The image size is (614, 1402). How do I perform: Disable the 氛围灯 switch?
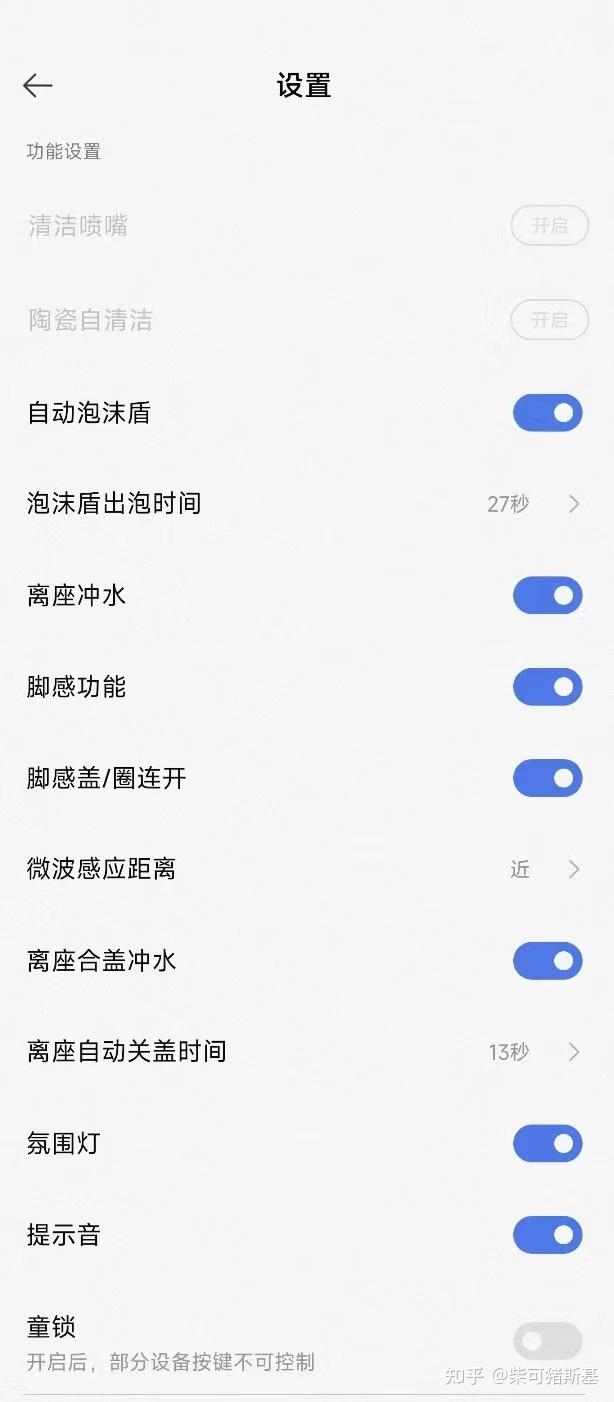click(x=548, y=1143)
